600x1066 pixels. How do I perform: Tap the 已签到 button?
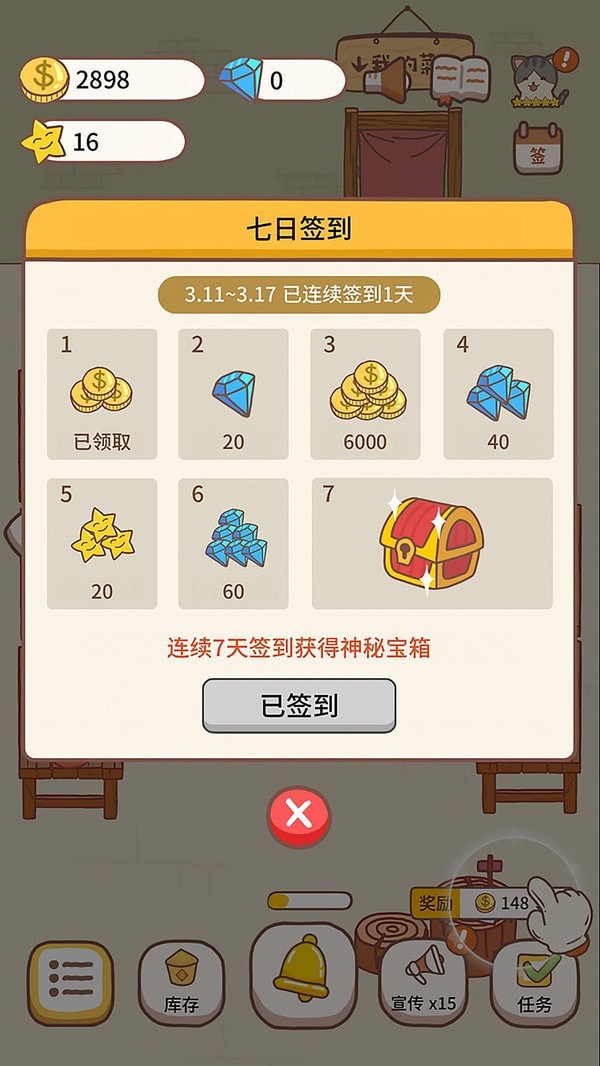point(299,706)
